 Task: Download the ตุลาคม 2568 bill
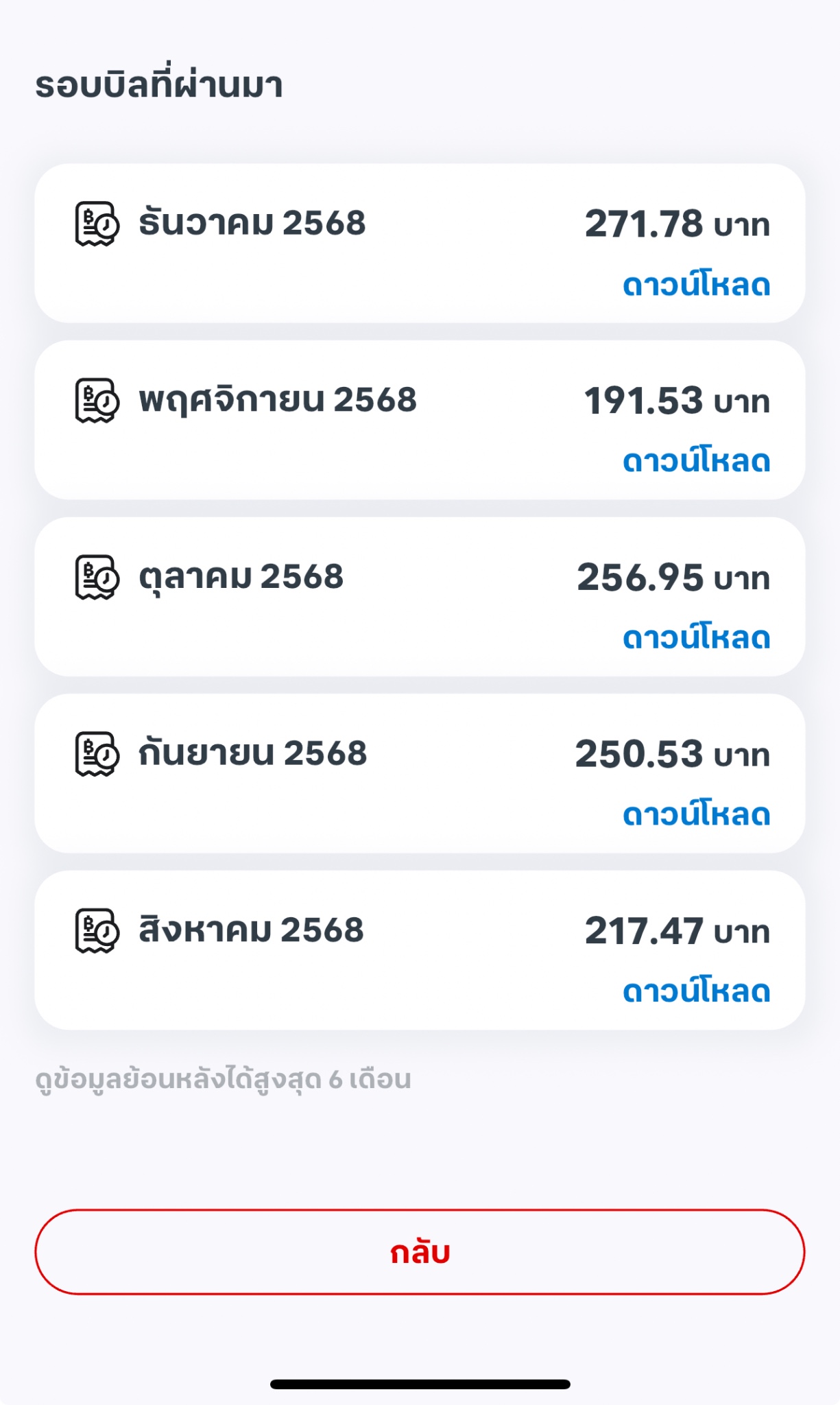point(696,638)
